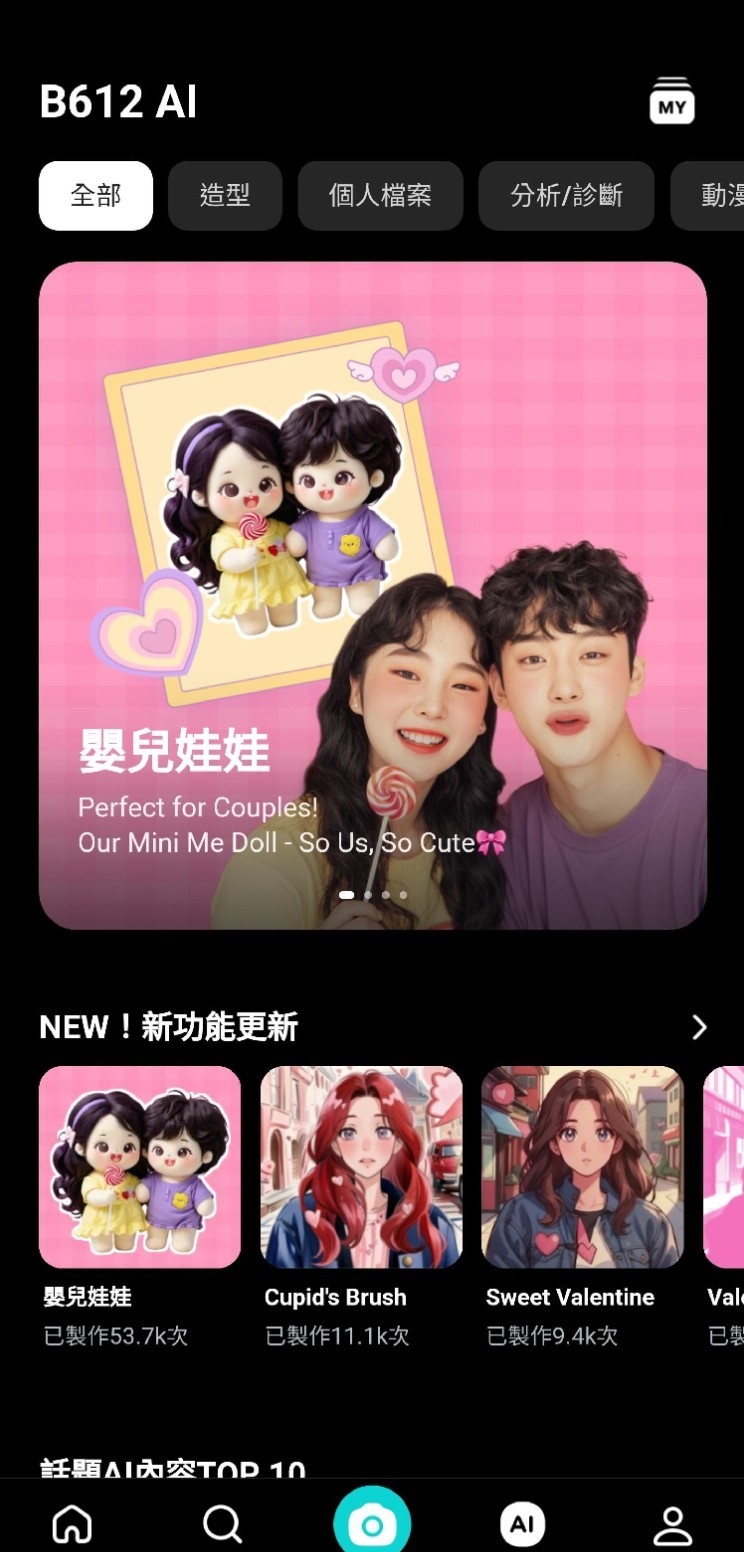744x1552 pixels.
Task: Select the 全部 category chip
Action: tap(96, 196)
